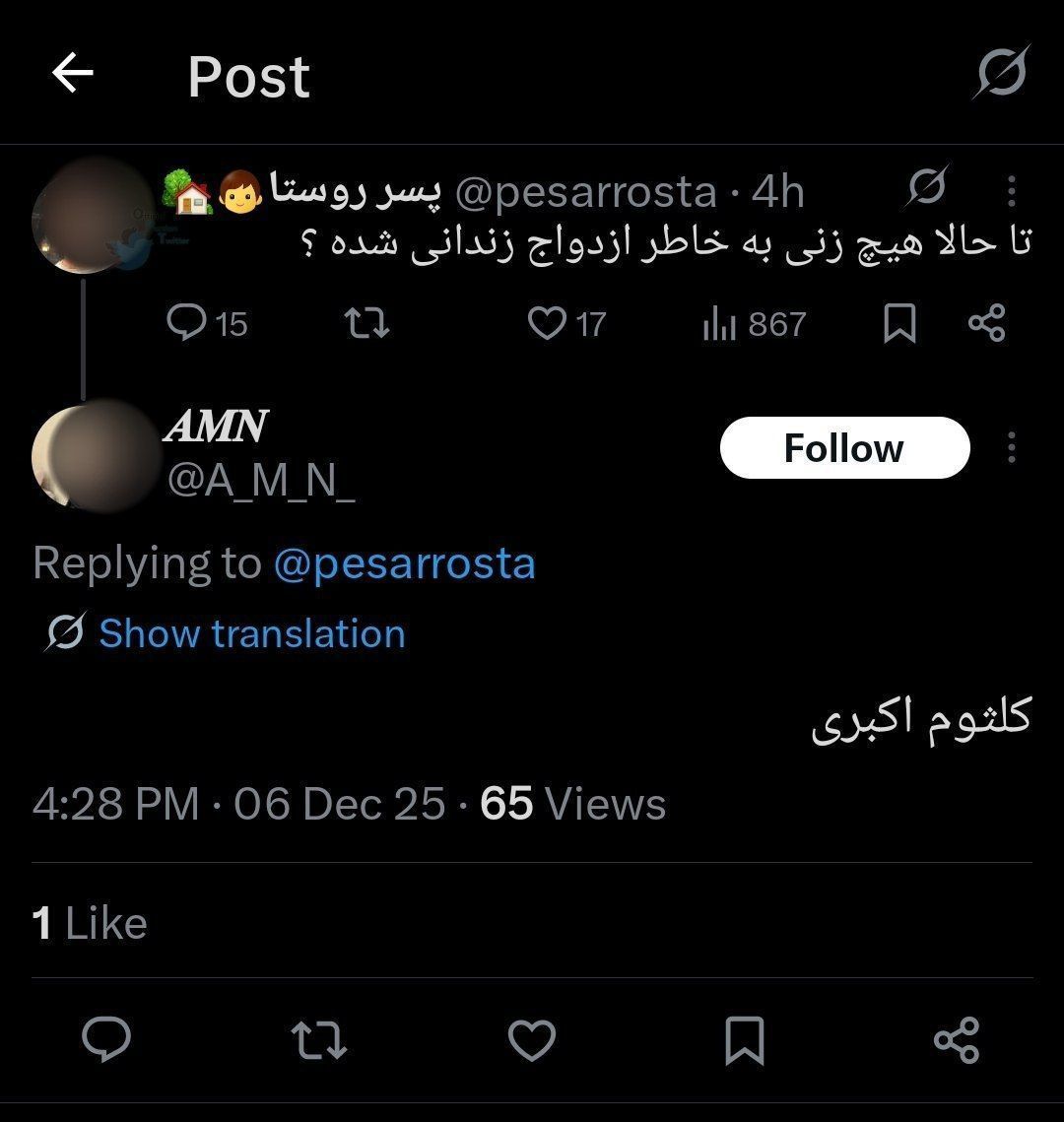Open the overflow menu on pesarrosta's post

[1011, 191]
